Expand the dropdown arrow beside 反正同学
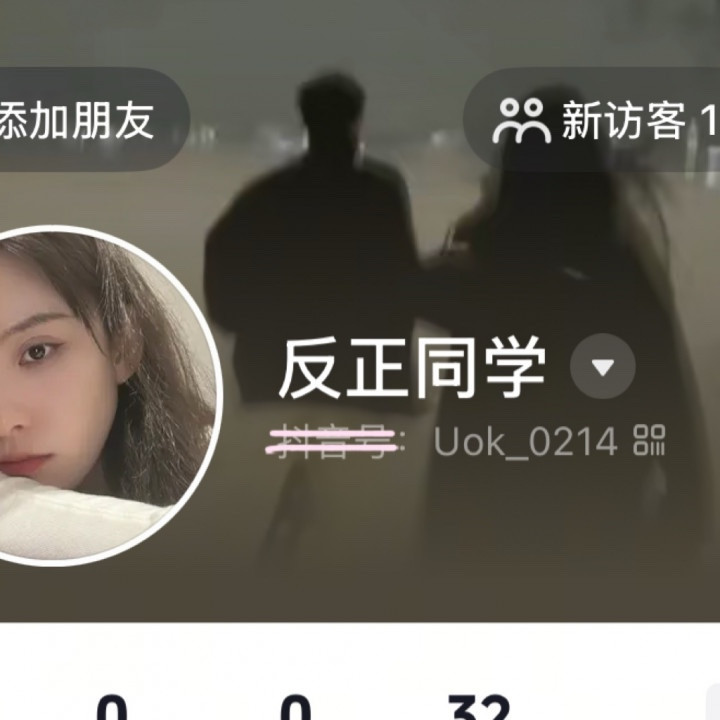This screenshot has width=720, height=720. click(x=602, y=367)
